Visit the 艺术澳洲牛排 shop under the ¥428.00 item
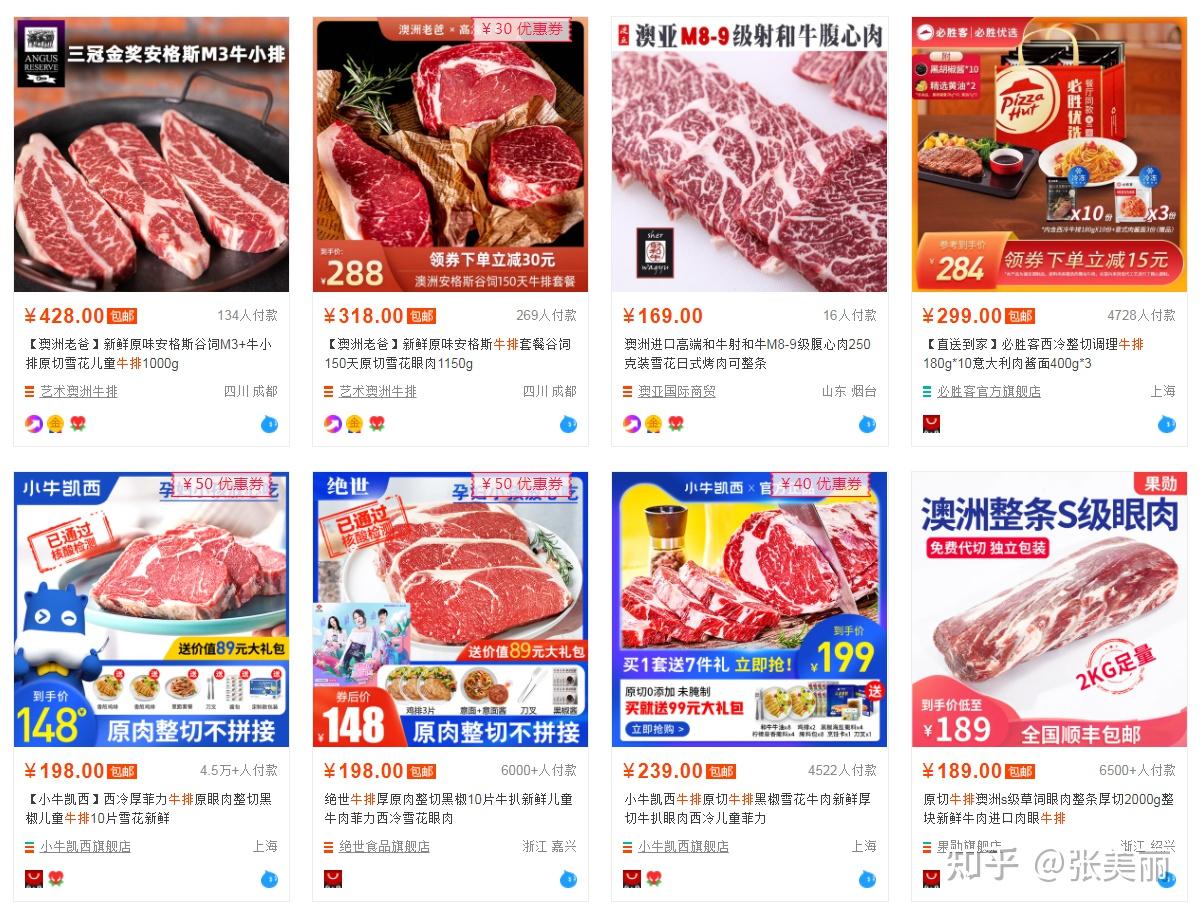 (78, 391)
